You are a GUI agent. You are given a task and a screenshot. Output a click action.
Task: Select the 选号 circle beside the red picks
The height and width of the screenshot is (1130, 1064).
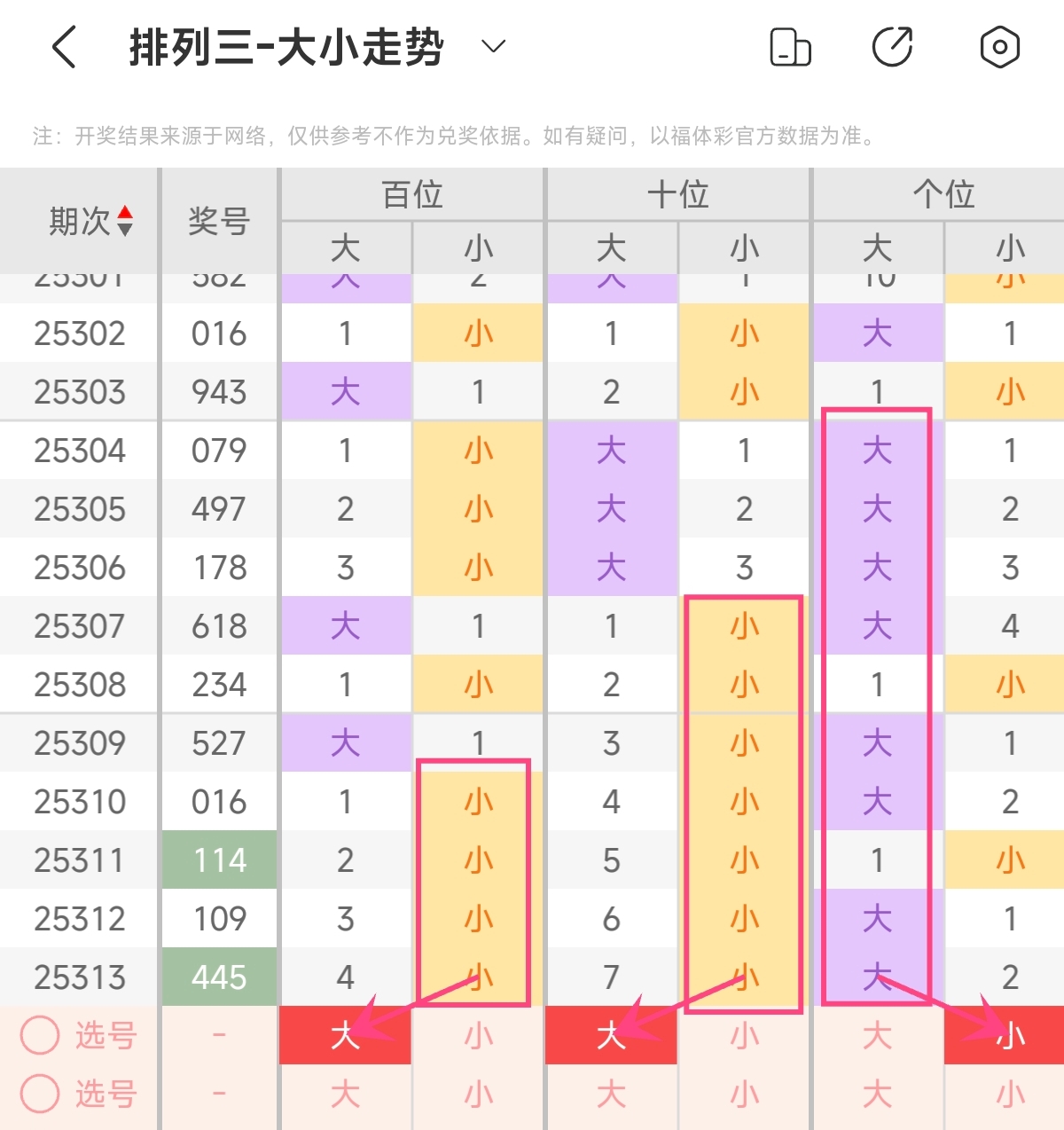point(40,1035)
